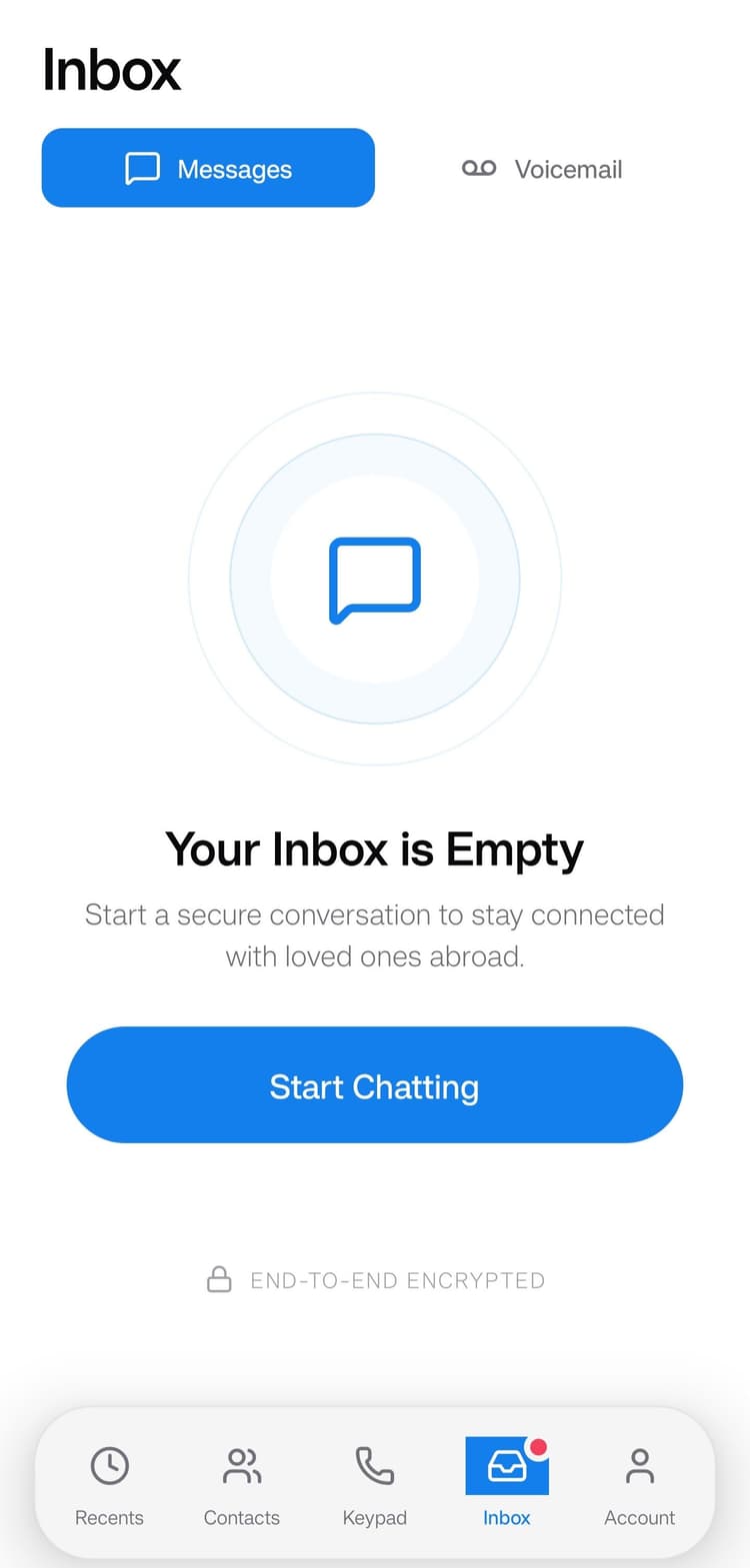750x1568 pixels.
Task: Click the chat bubble icon on Messages tab
Action: click(144, 168)
